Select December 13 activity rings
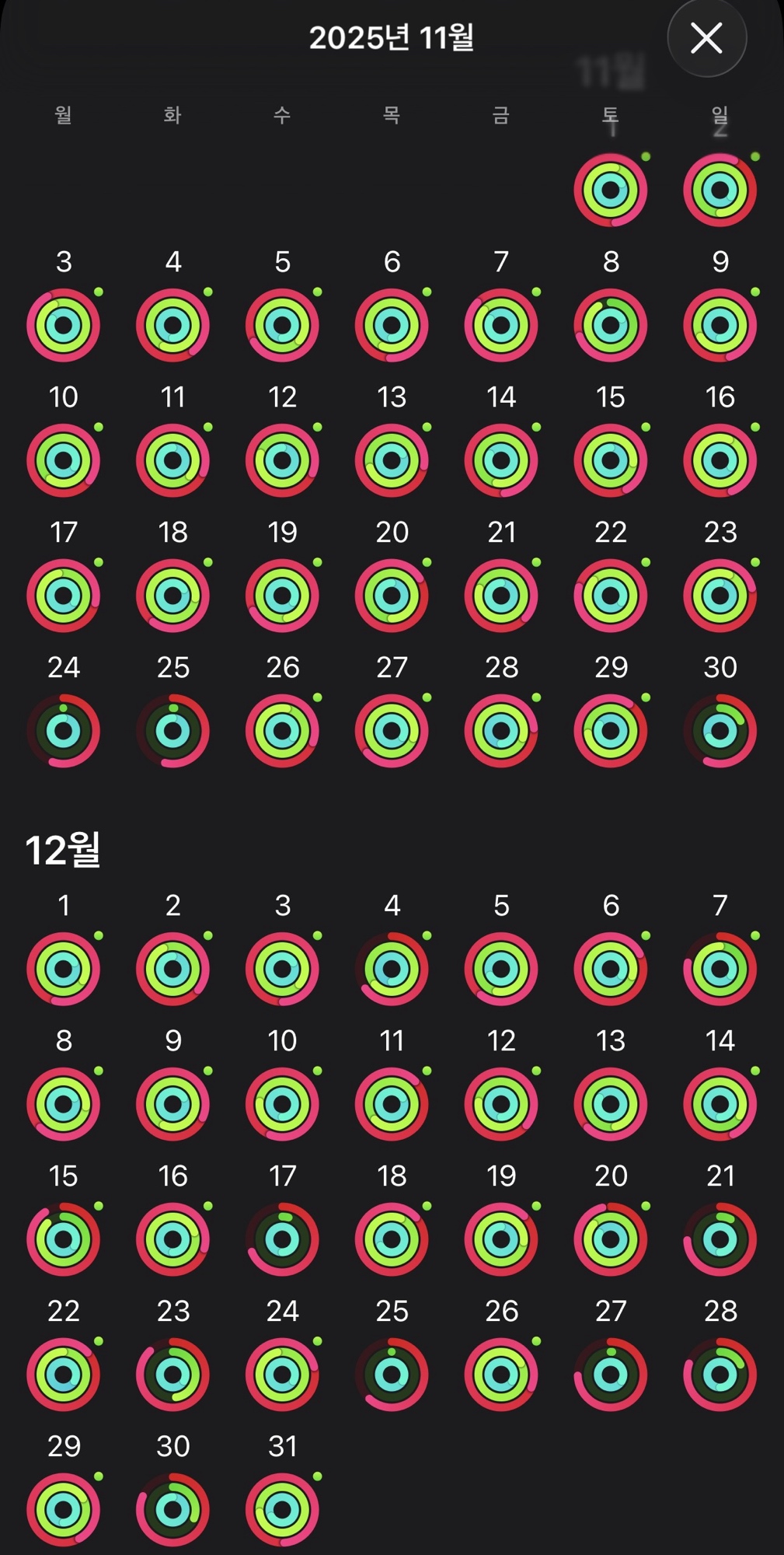Viewport: 784px width, 1555px height. pyautogui.click(x=611, y=1104)
